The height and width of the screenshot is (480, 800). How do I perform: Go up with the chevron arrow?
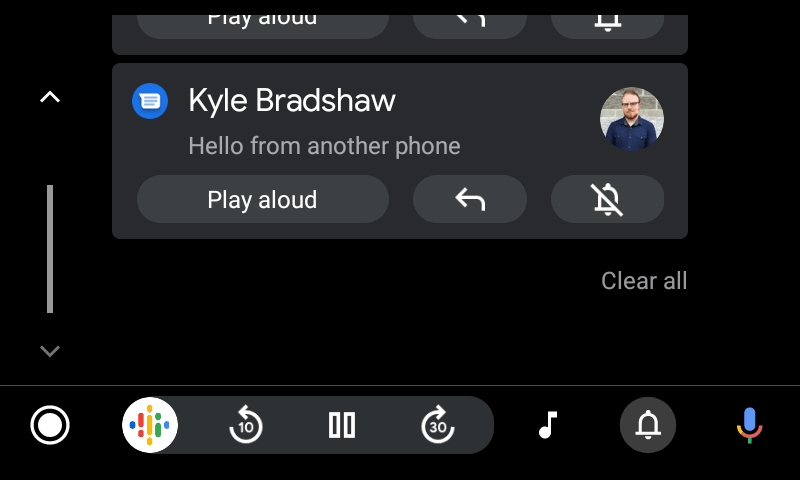click(x=50, y=97)
